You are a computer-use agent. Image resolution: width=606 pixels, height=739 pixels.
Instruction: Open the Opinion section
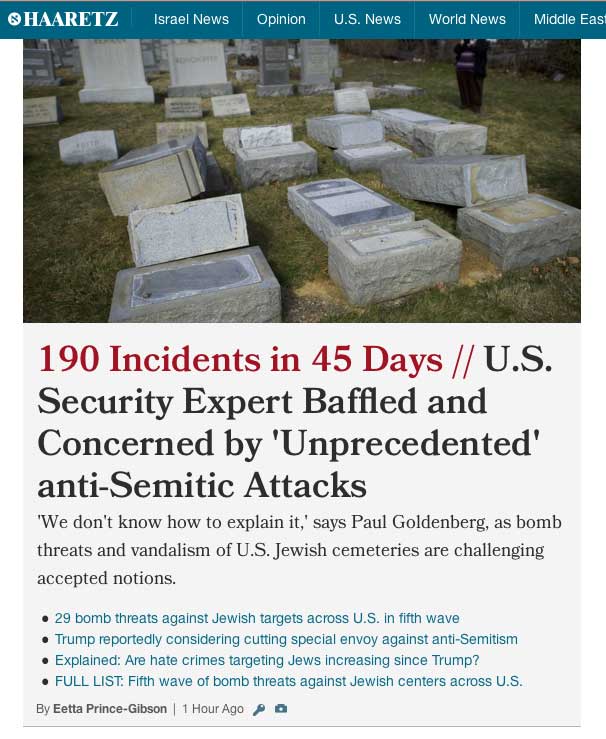click(x=281, y=19)
